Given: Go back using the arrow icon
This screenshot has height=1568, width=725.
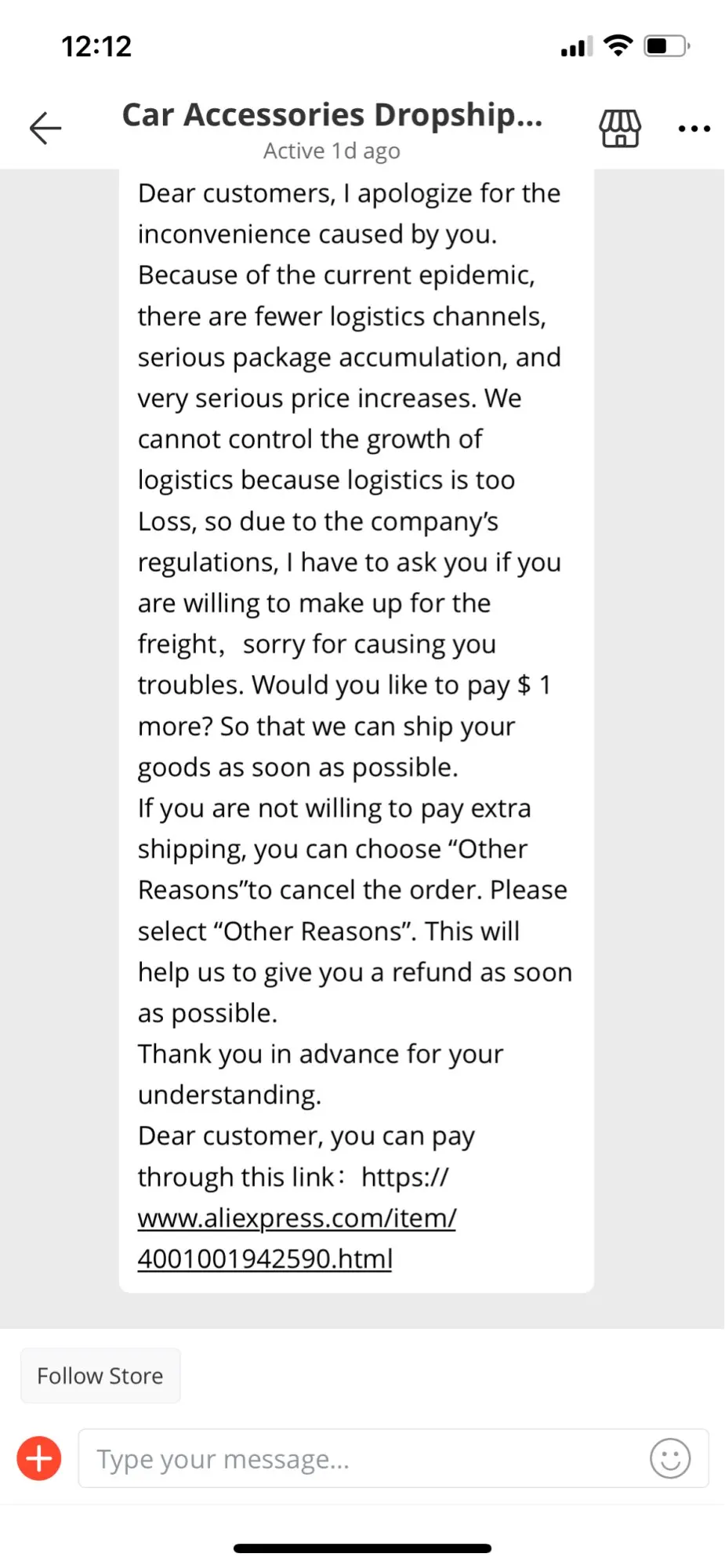Looking at the screenshot, I should coord(45,128).
